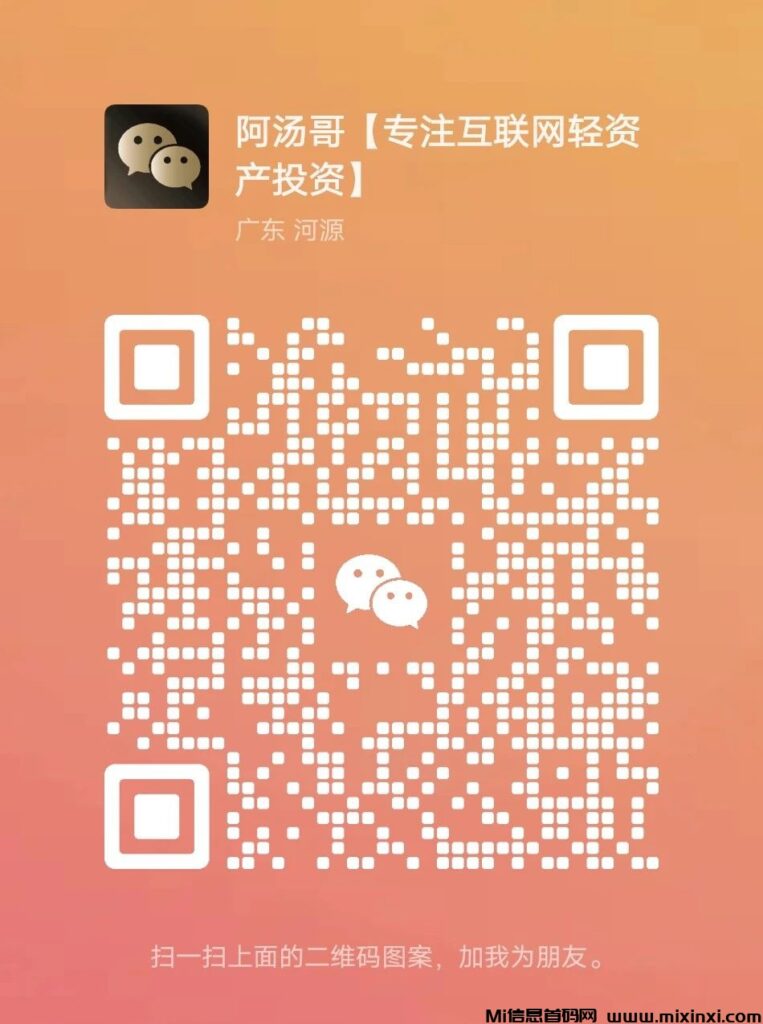
Task: Tap the bottom-left QR position marker square
Action: (x=158, y=815)
